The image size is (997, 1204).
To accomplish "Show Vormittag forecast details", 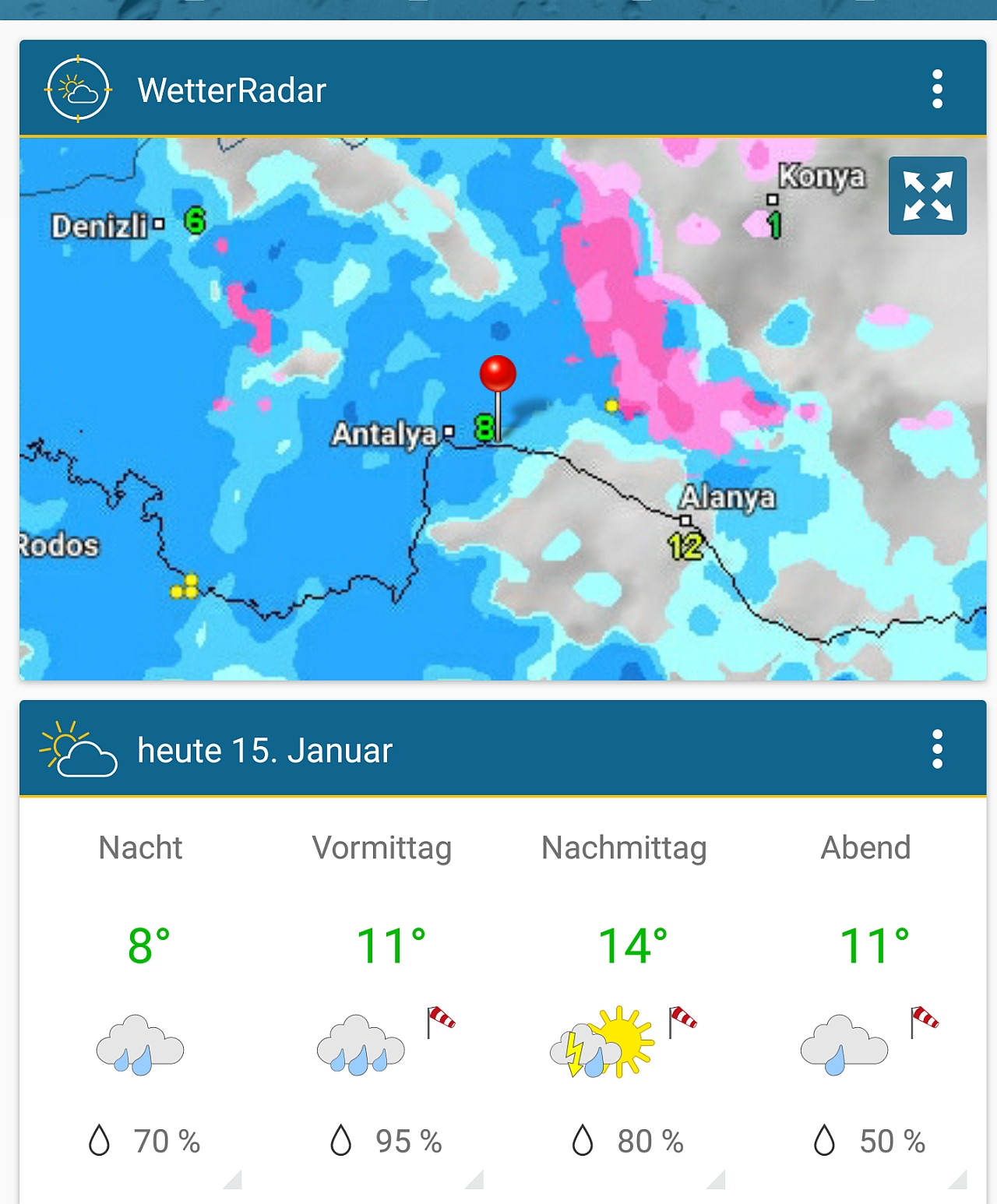I will coord(382,997).
